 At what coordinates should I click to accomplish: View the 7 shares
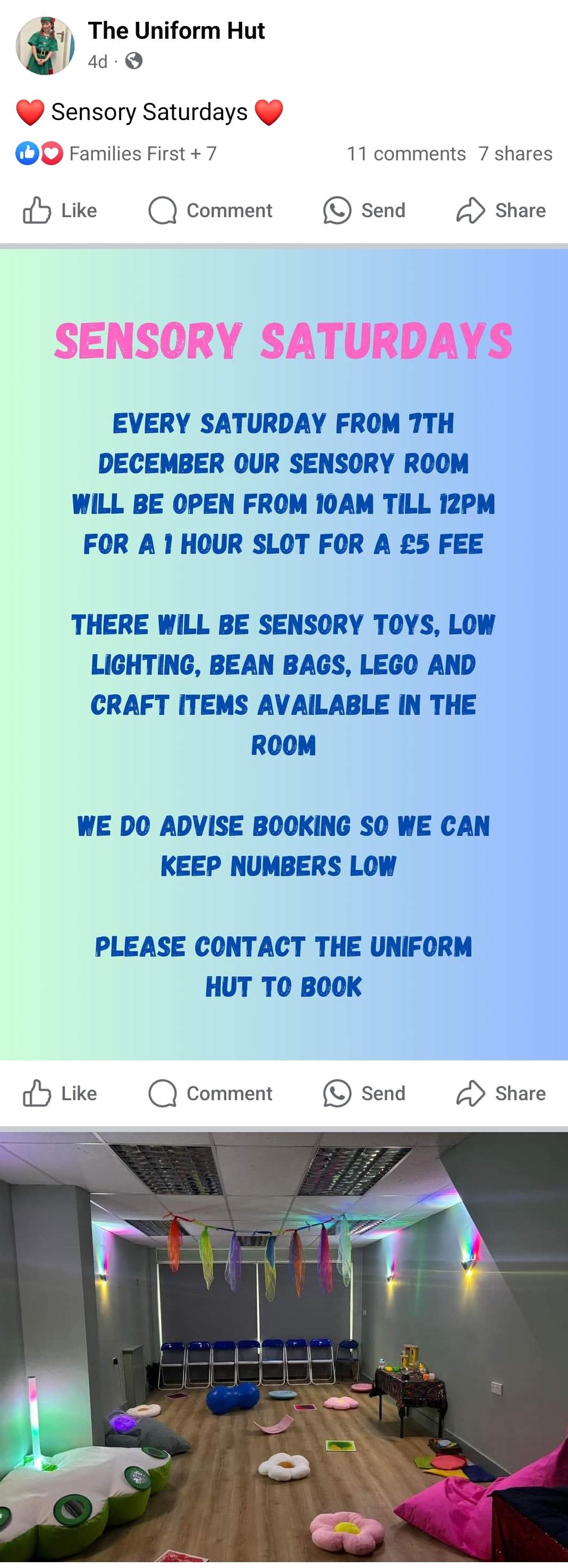coord(515,153)
